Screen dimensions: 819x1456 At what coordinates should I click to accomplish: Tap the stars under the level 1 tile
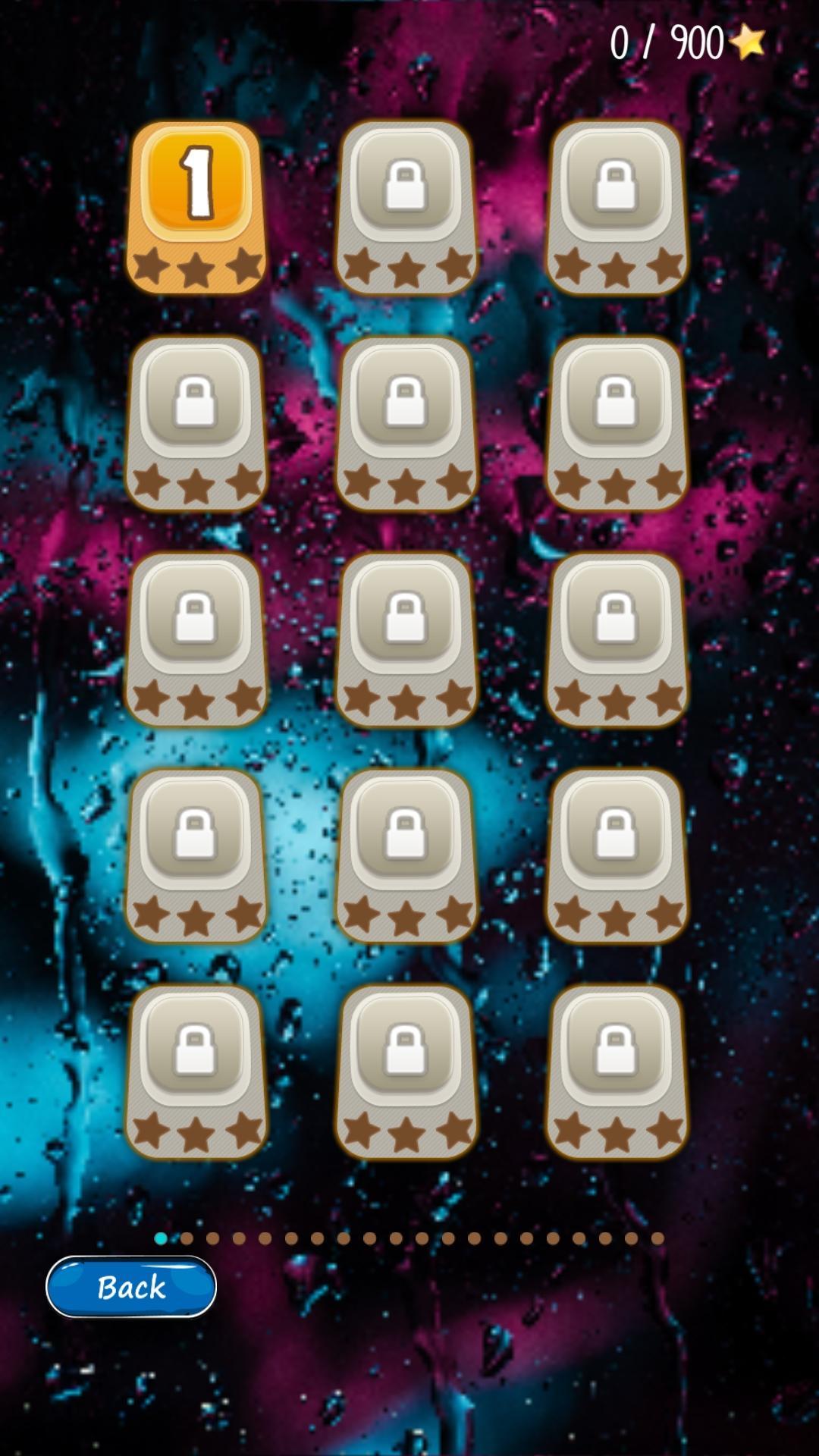click(197, 265)
